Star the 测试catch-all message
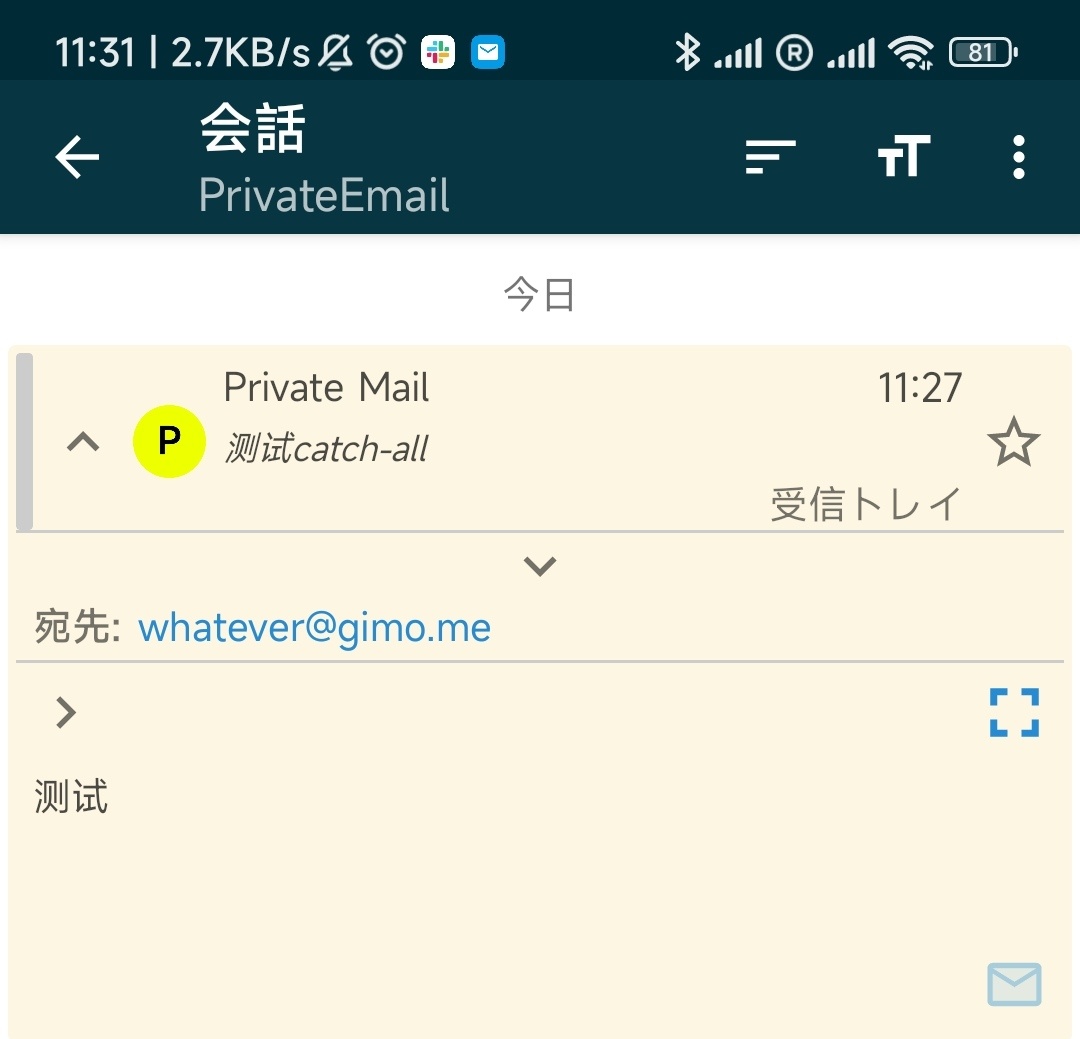The image size is (1080, 1039). (1013, 443)
